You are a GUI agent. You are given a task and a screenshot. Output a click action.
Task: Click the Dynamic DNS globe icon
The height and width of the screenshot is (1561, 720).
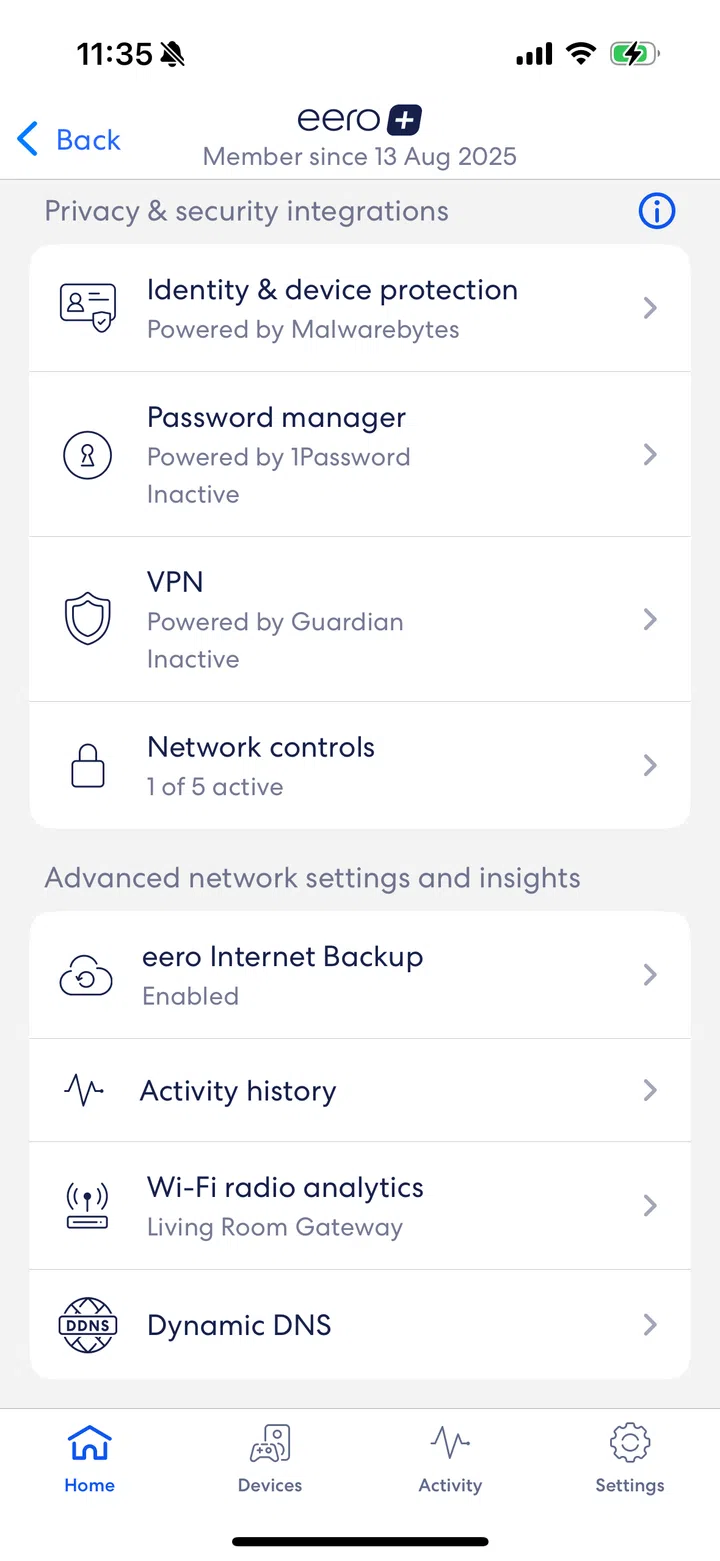pos(88,1324)
